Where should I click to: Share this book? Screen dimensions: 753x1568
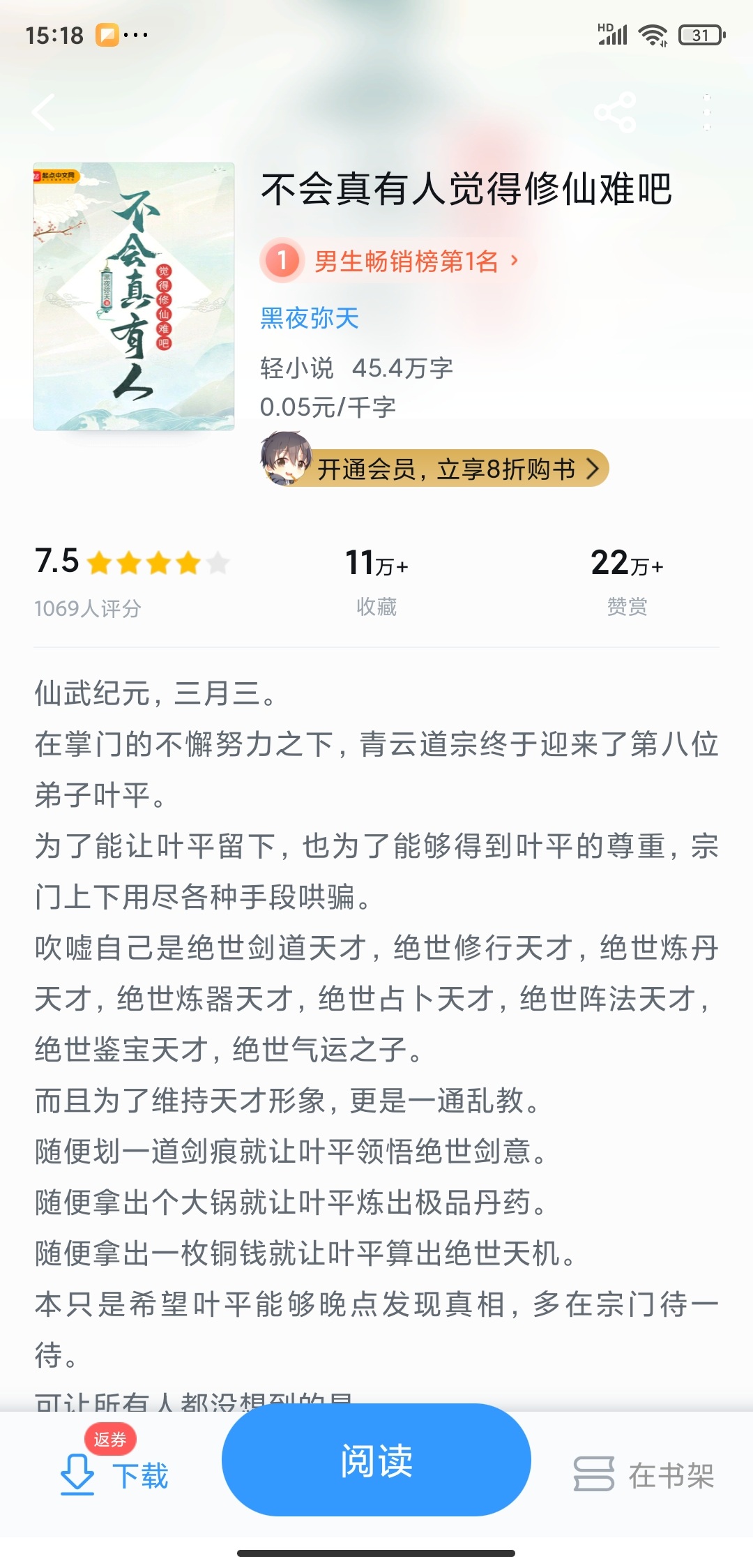pos(615,112)
